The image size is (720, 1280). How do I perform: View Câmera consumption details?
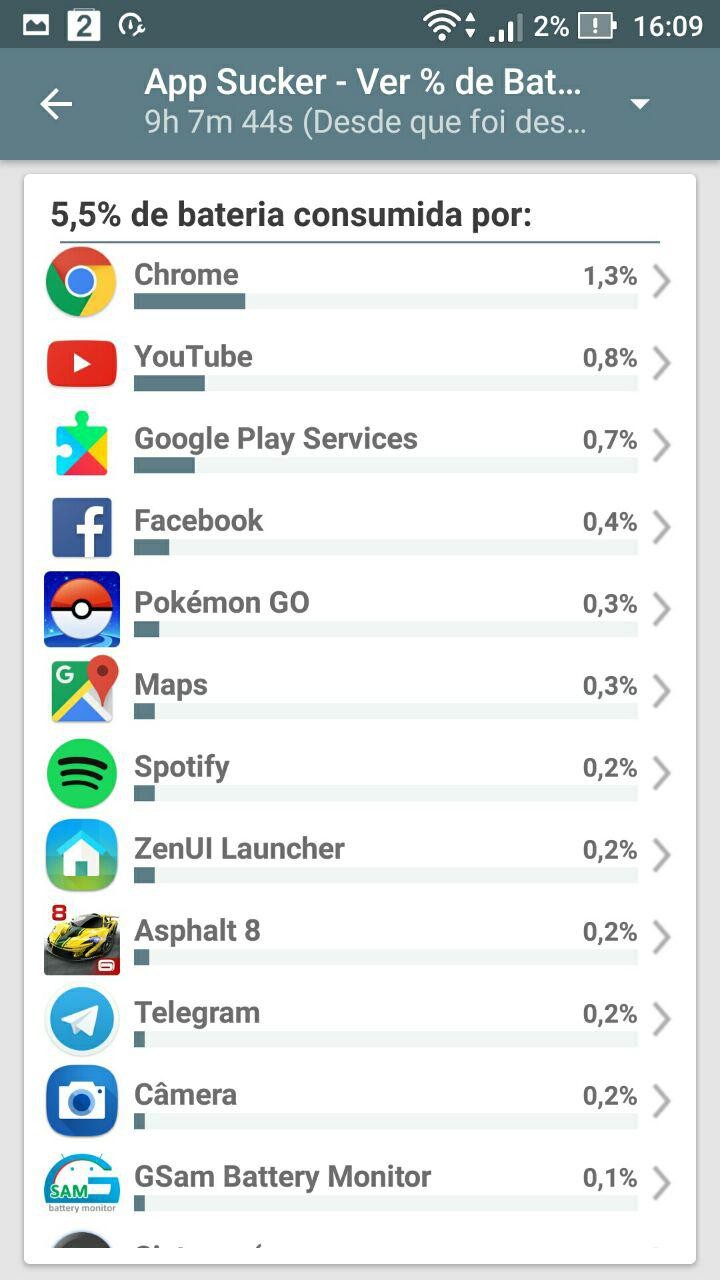point(360,1102)
